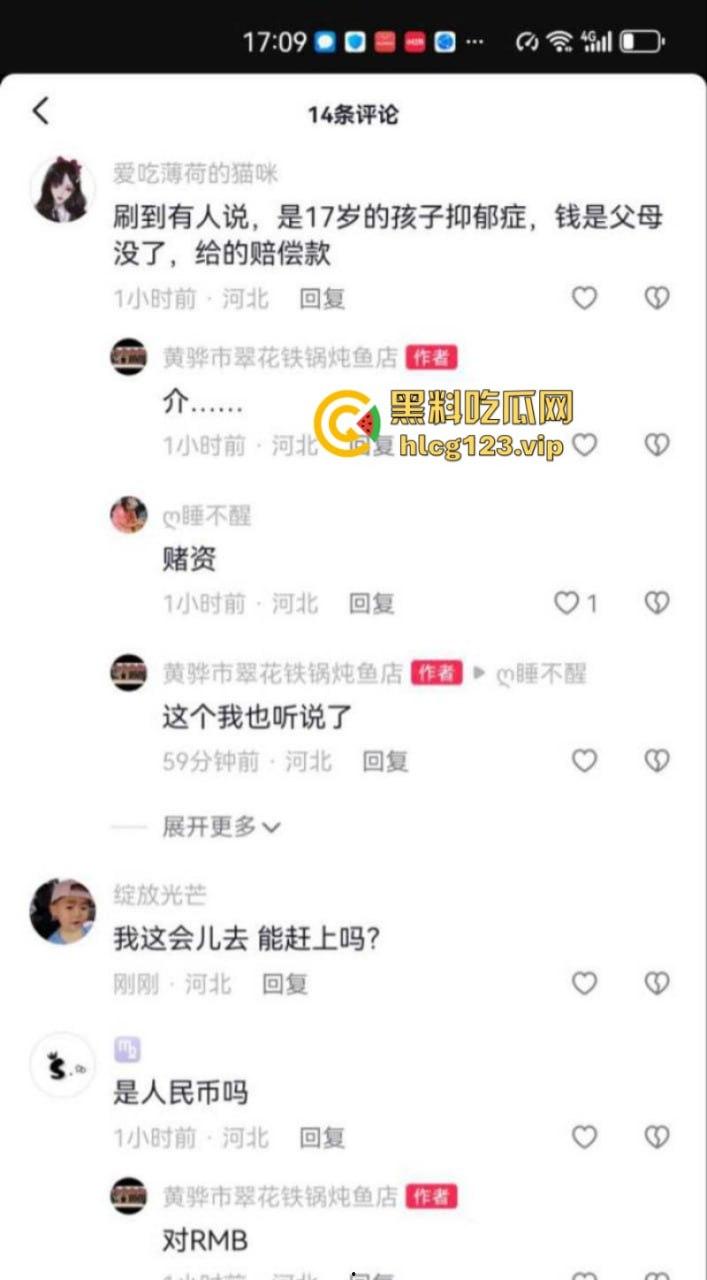Dislike 爱吃薄荷的猫咪's comment
Viewport: 707px width, 1280px height.
[656, 297]
